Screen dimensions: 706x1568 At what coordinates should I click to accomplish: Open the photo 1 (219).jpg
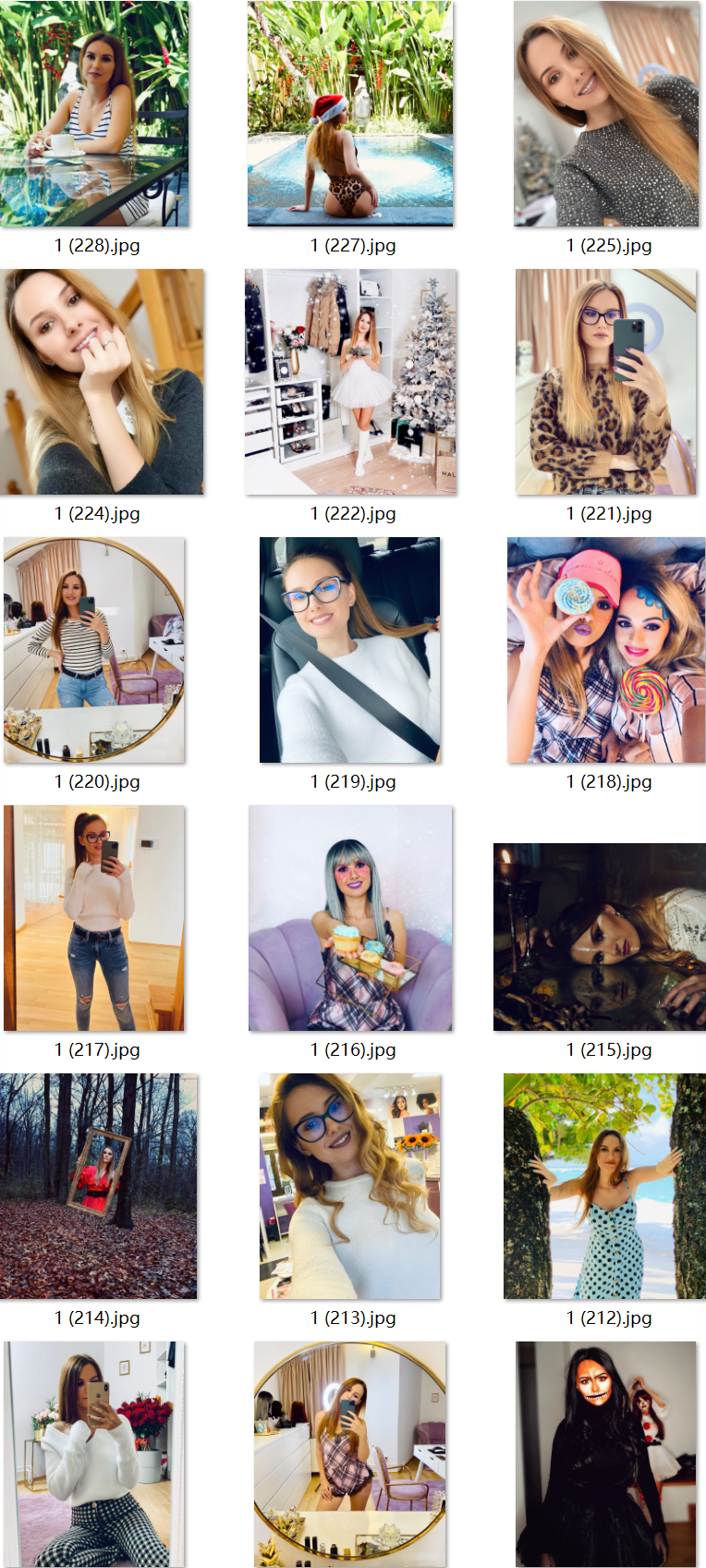[x=350, y=650]
